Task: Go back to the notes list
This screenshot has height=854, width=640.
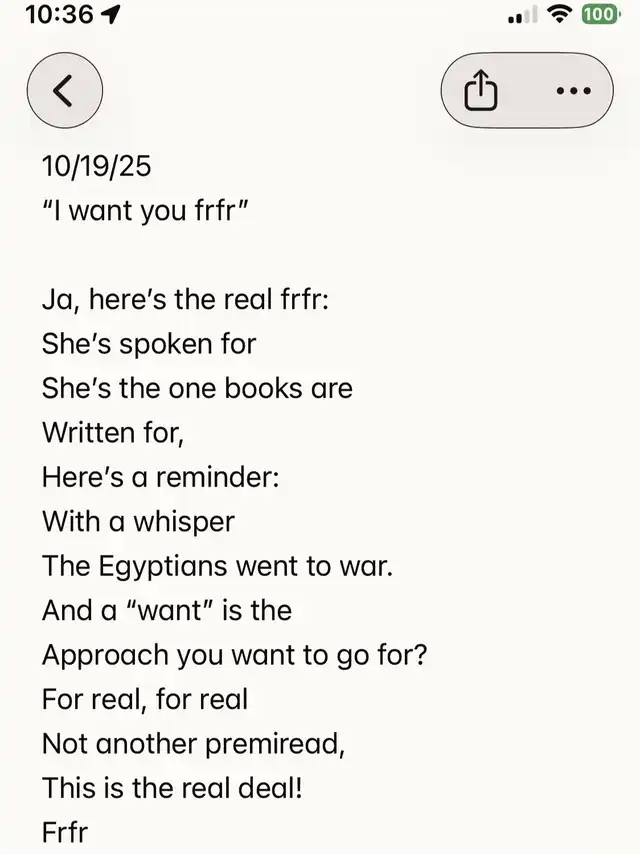Action: coord(64,90)
